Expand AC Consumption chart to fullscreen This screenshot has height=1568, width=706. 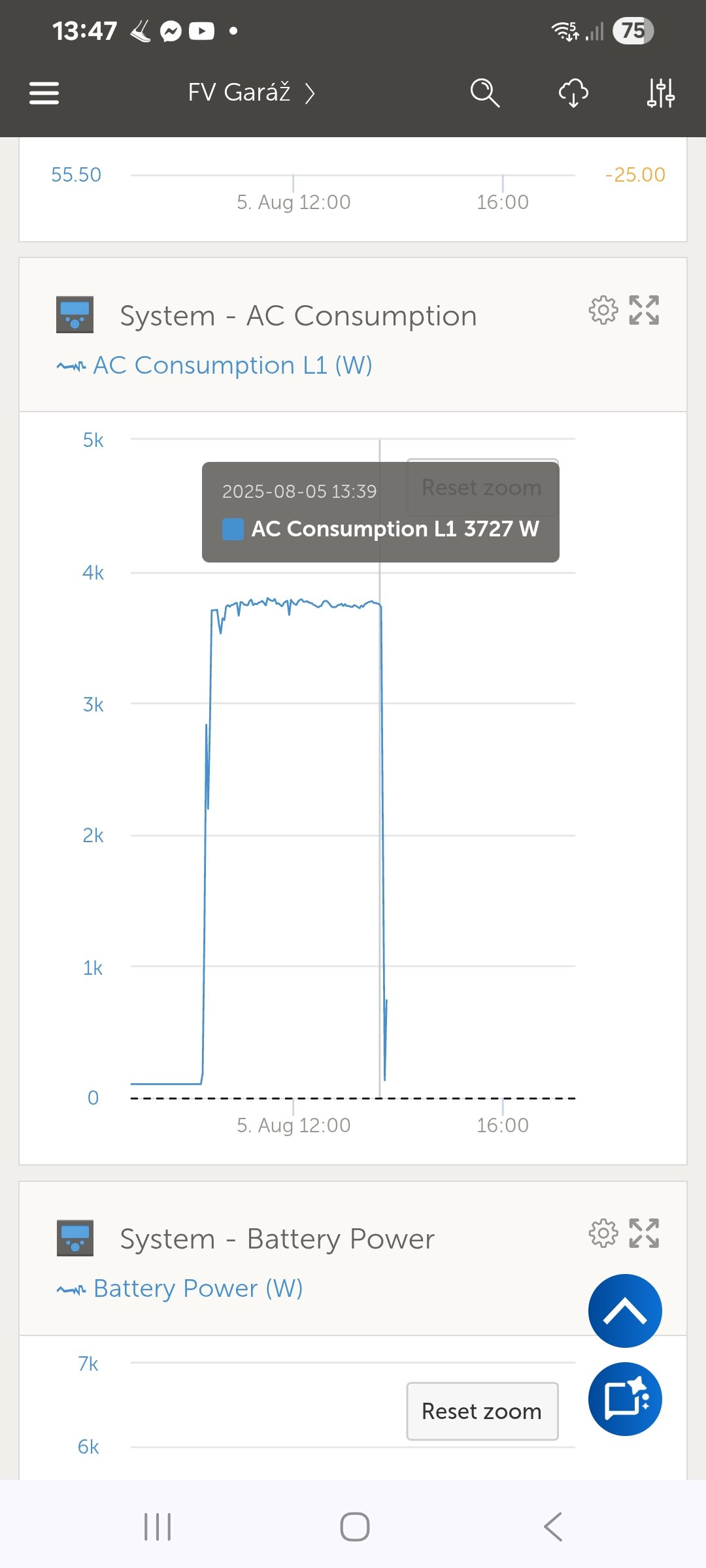coord(644,310)
